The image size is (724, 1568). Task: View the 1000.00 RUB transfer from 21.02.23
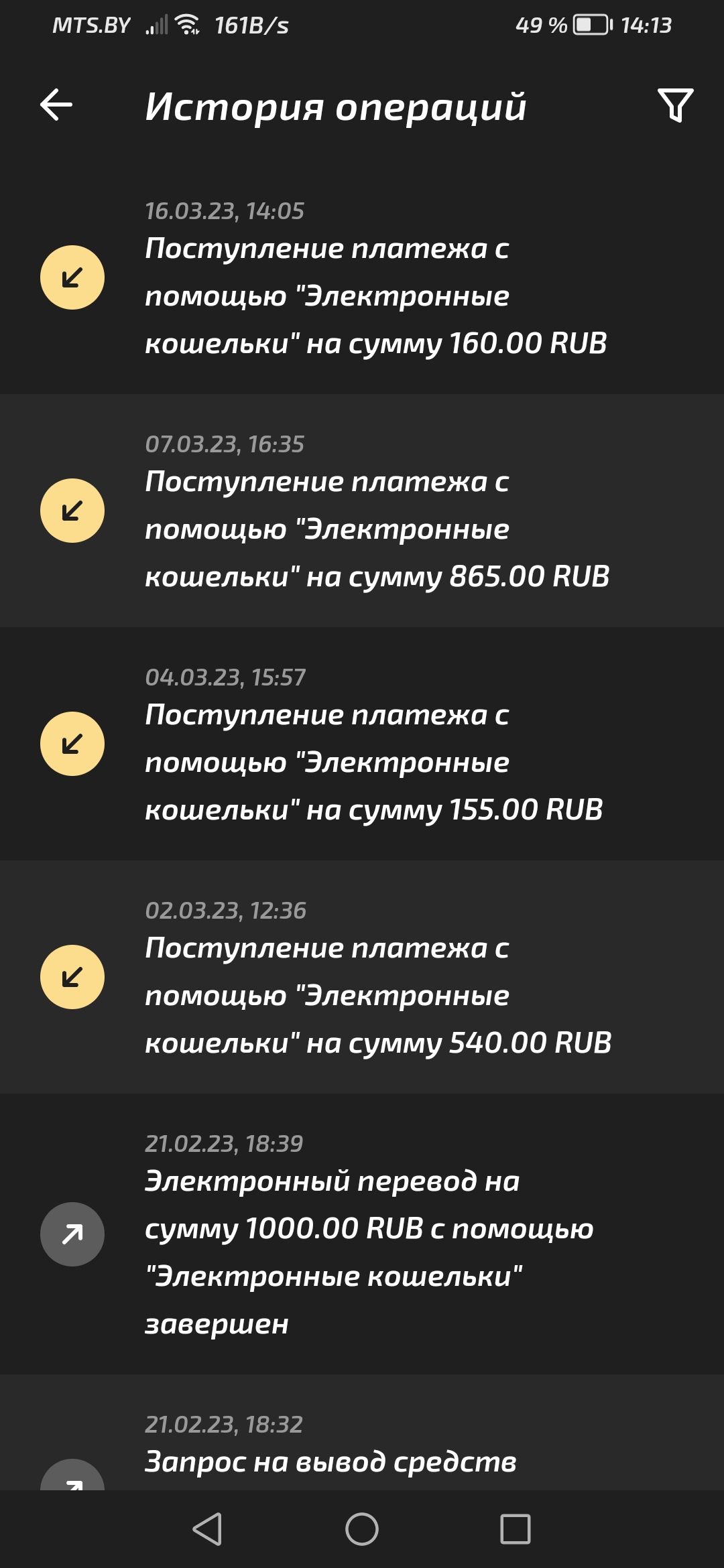369,1252
